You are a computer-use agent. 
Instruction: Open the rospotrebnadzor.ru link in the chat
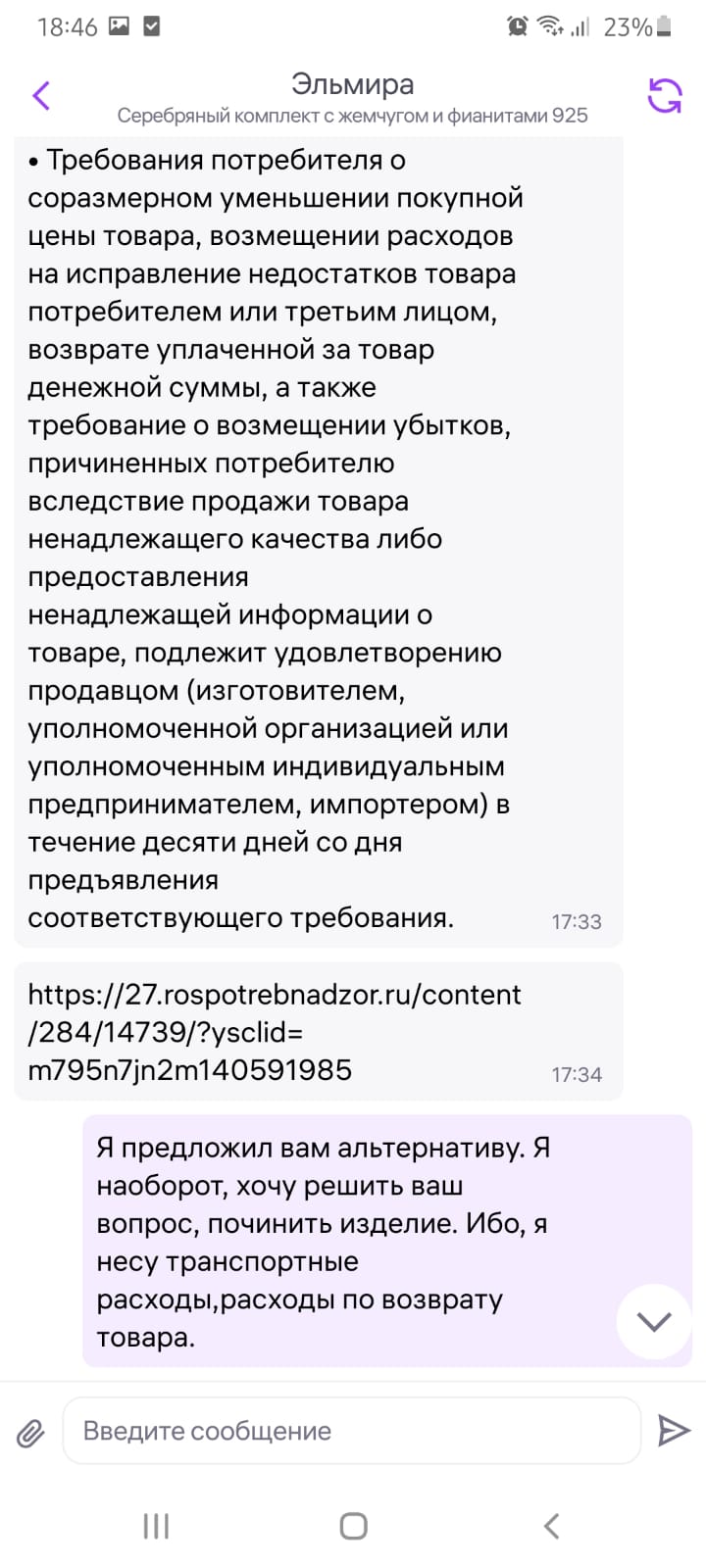(x=275, y=1031)
